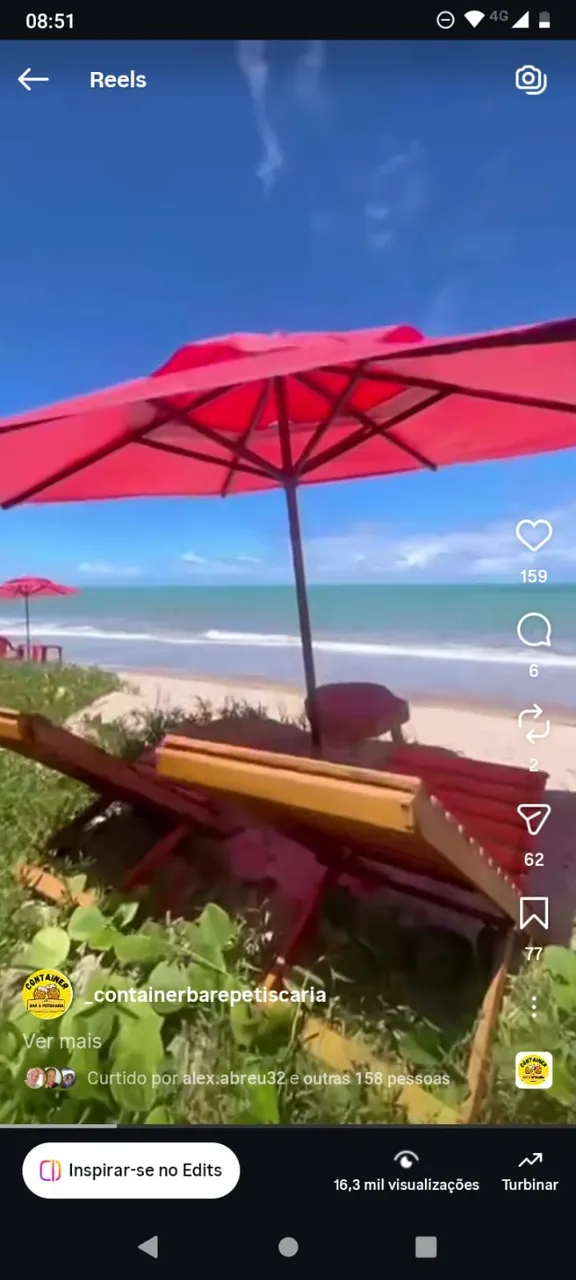View the 16,3 mil visualizações insights
This screenshot has width=576, height=1280.
coord(406,1172)
